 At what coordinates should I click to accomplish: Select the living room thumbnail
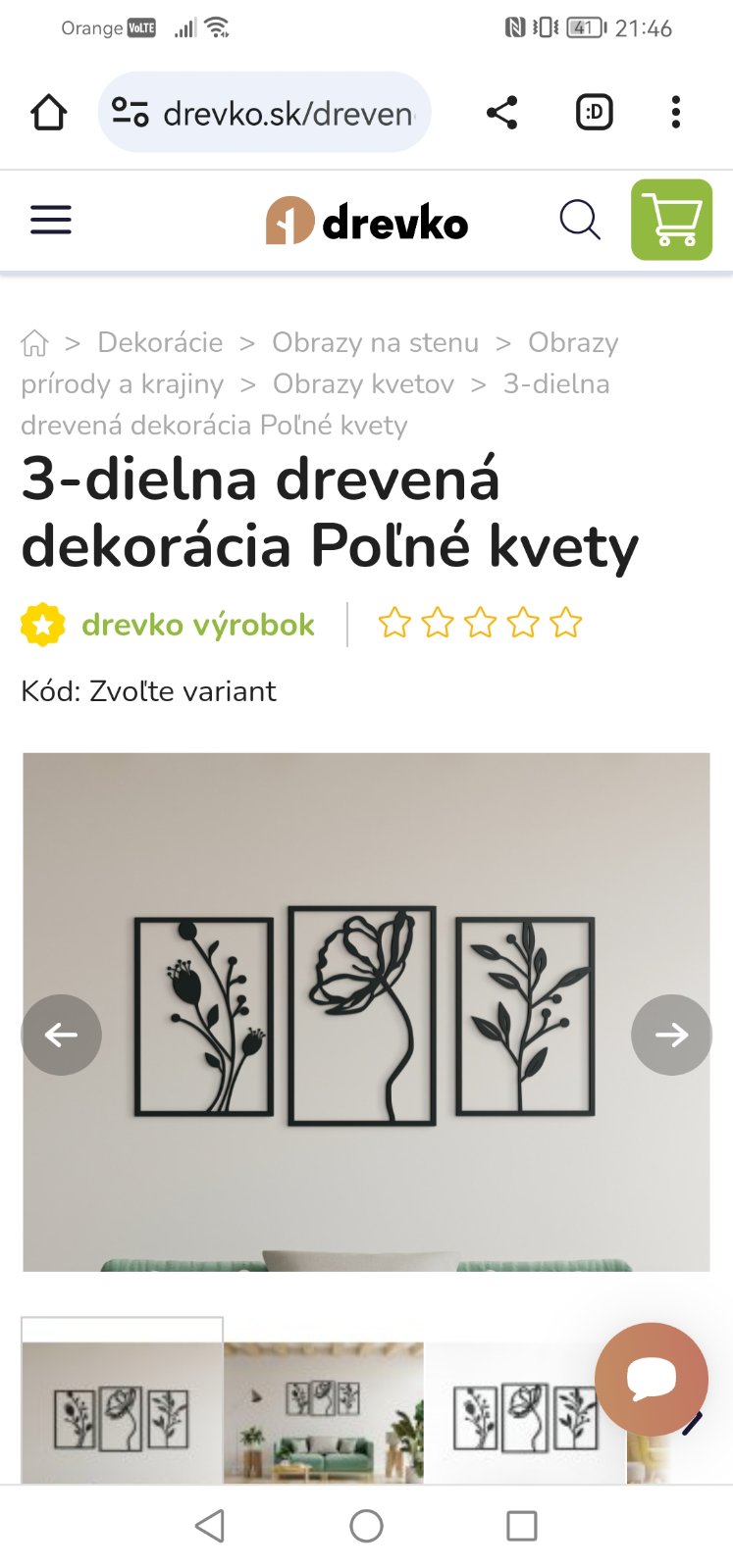[324, 1412]
